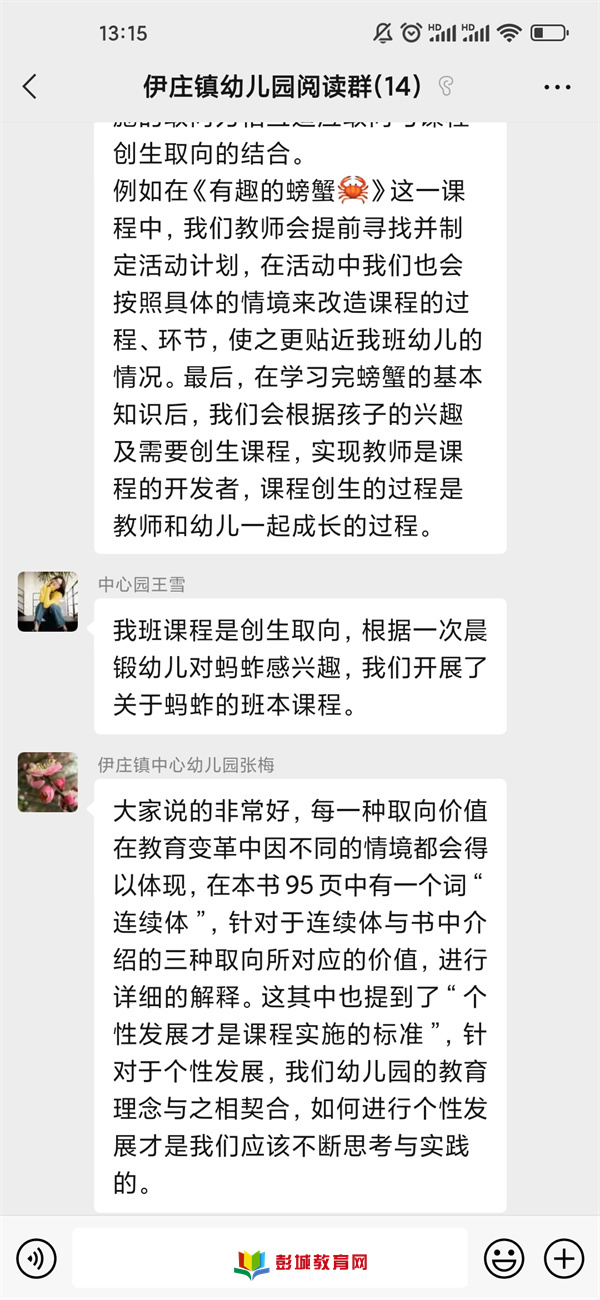Open 中心园王雪's profile avatar
Image resolution: width=600 pixels, height=1300 pixels.
click(x=47, y=602)
